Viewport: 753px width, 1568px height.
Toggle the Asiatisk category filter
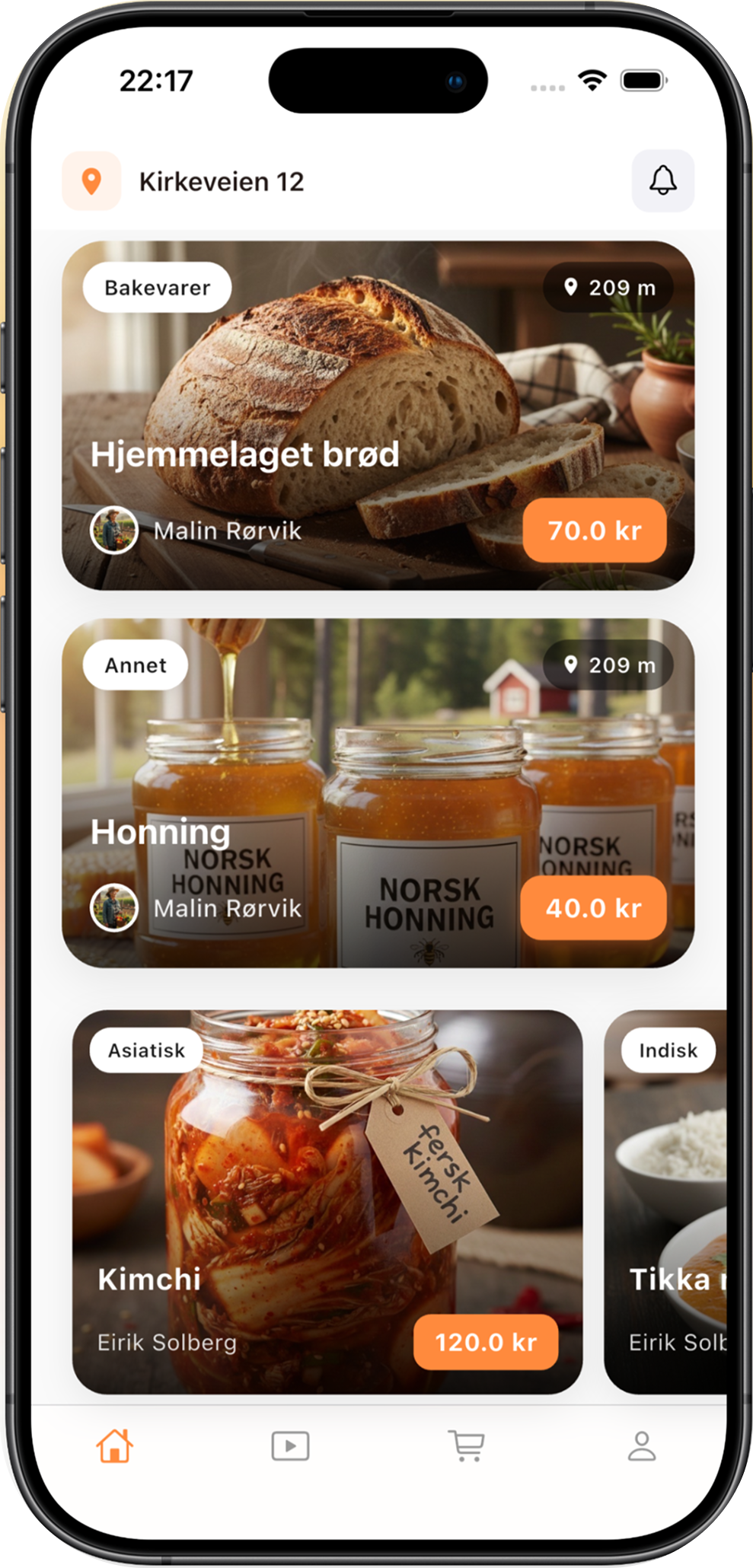[x=147, y=1050]
